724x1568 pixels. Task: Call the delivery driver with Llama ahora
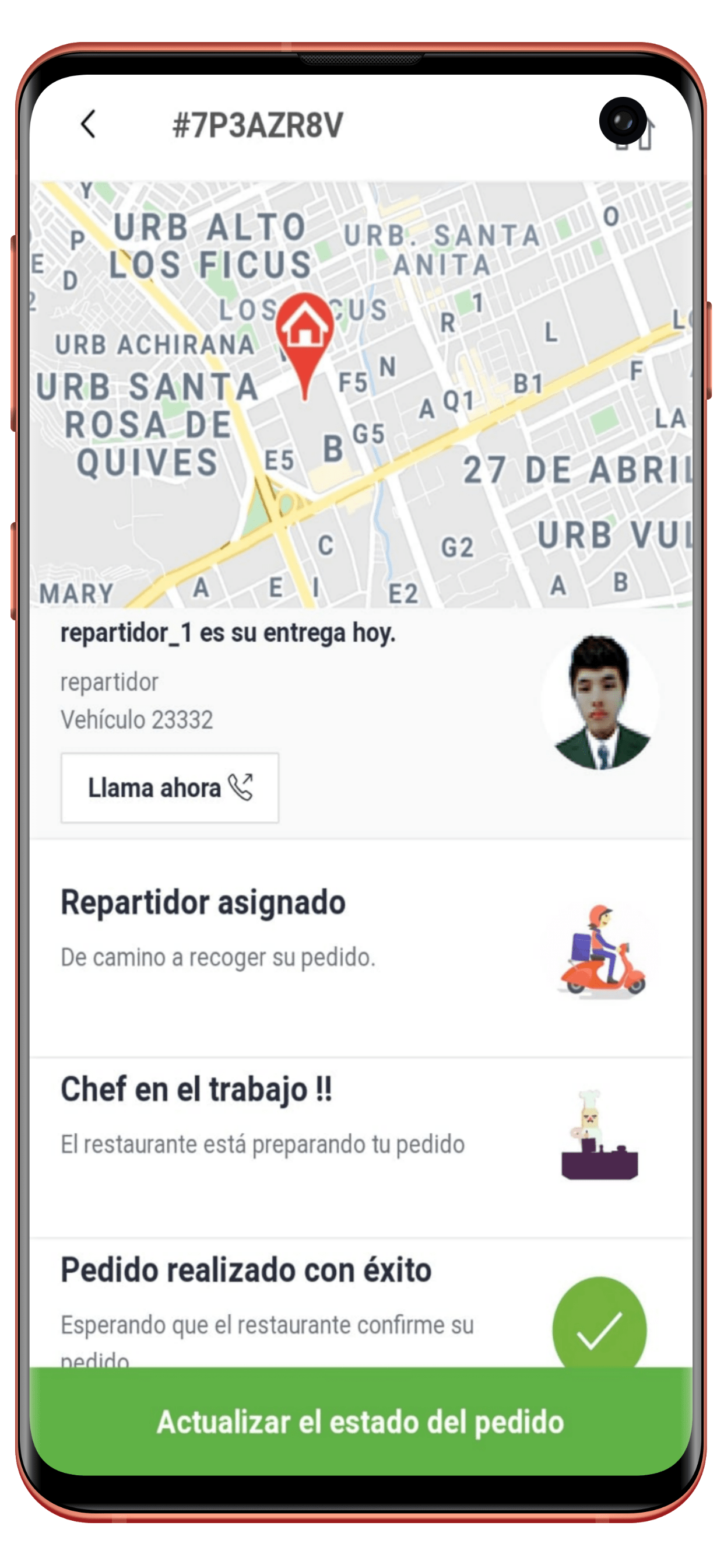tap(170, 787)
